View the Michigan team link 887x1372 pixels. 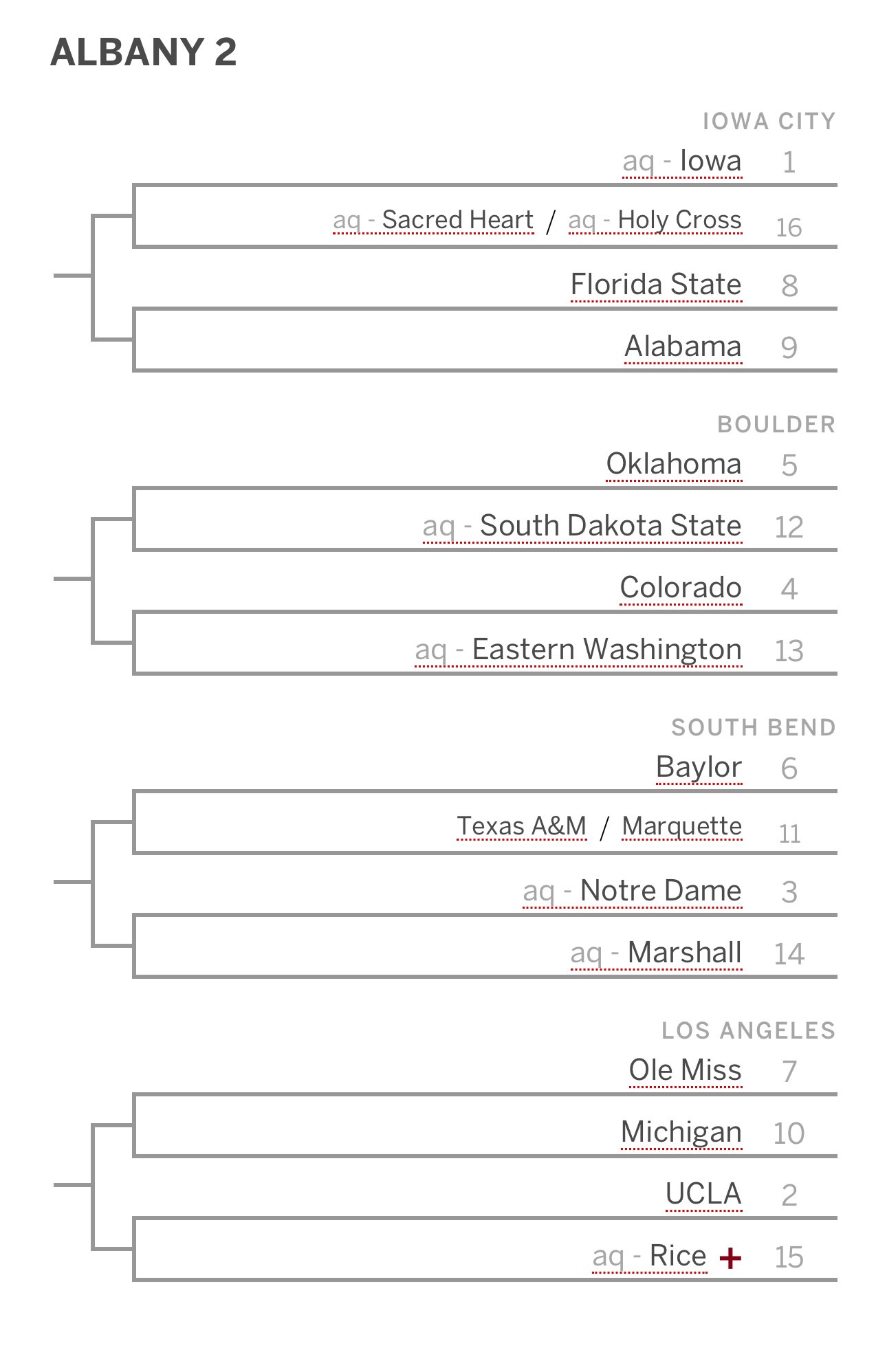click(x=681, y=1132)
